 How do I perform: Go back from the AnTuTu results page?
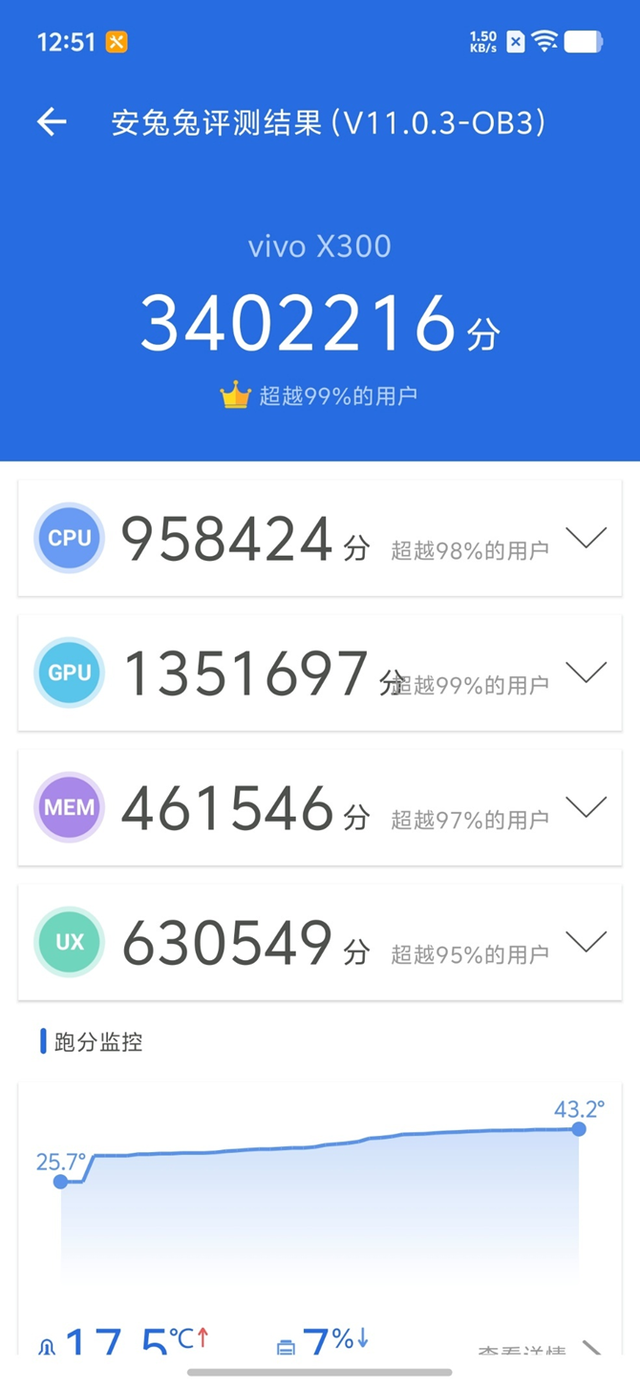[51, 122]
